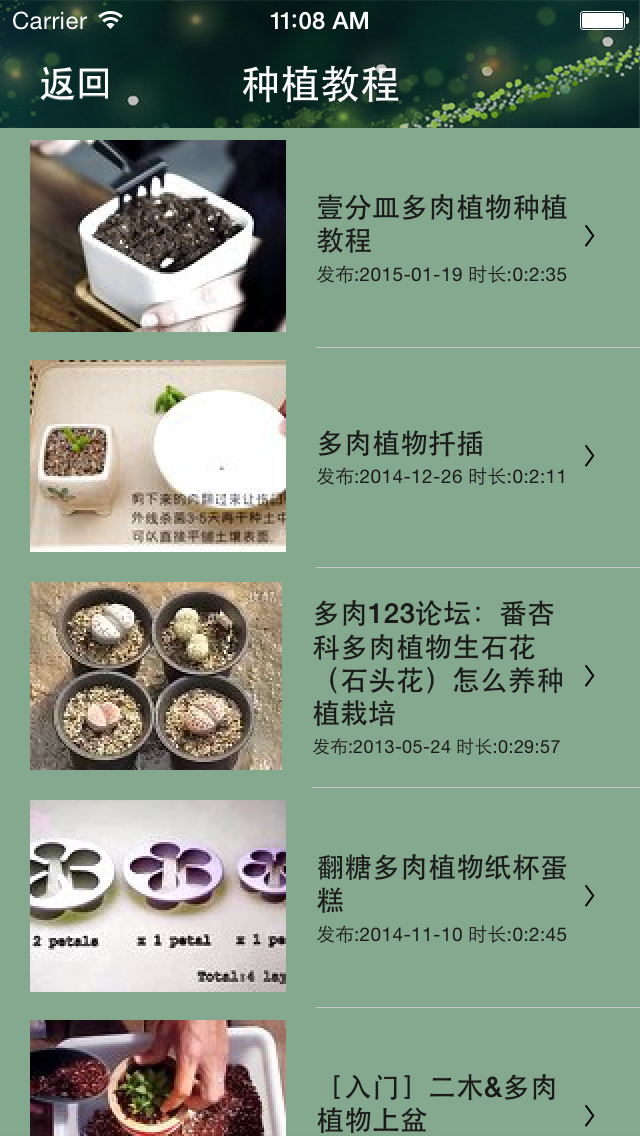This screenshot has height=1136, width=640.
Task: Tap the 返回 back button
Action: click(x=75, y=85)
